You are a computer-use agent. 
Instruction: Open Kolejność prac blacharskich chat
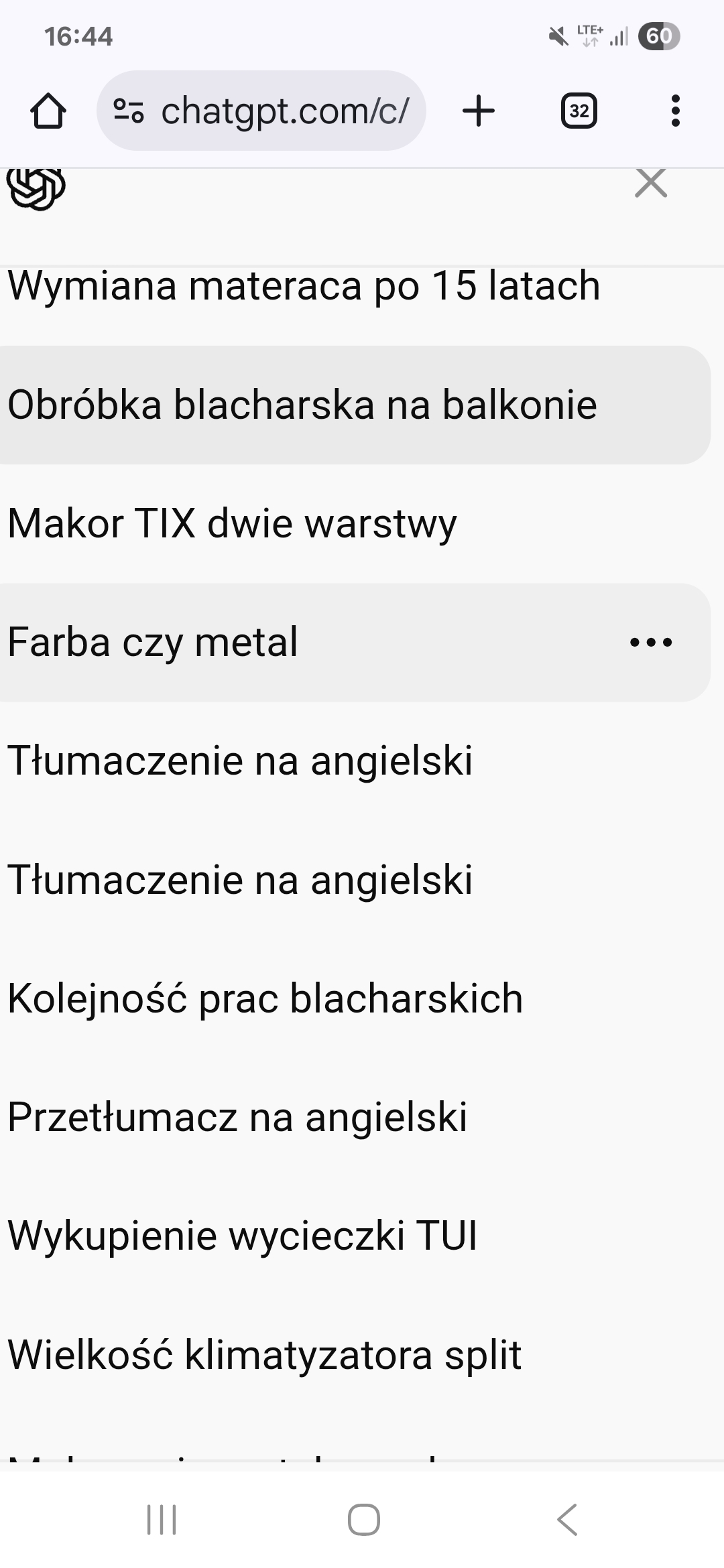[x=265, y=999]
